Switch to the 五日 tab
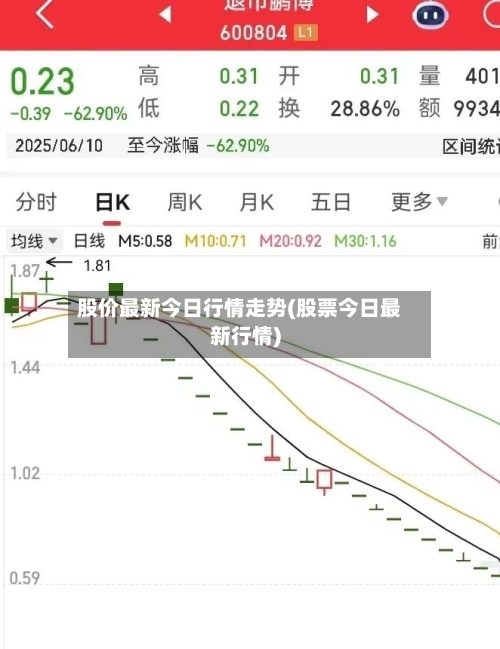 pos(331,202)
